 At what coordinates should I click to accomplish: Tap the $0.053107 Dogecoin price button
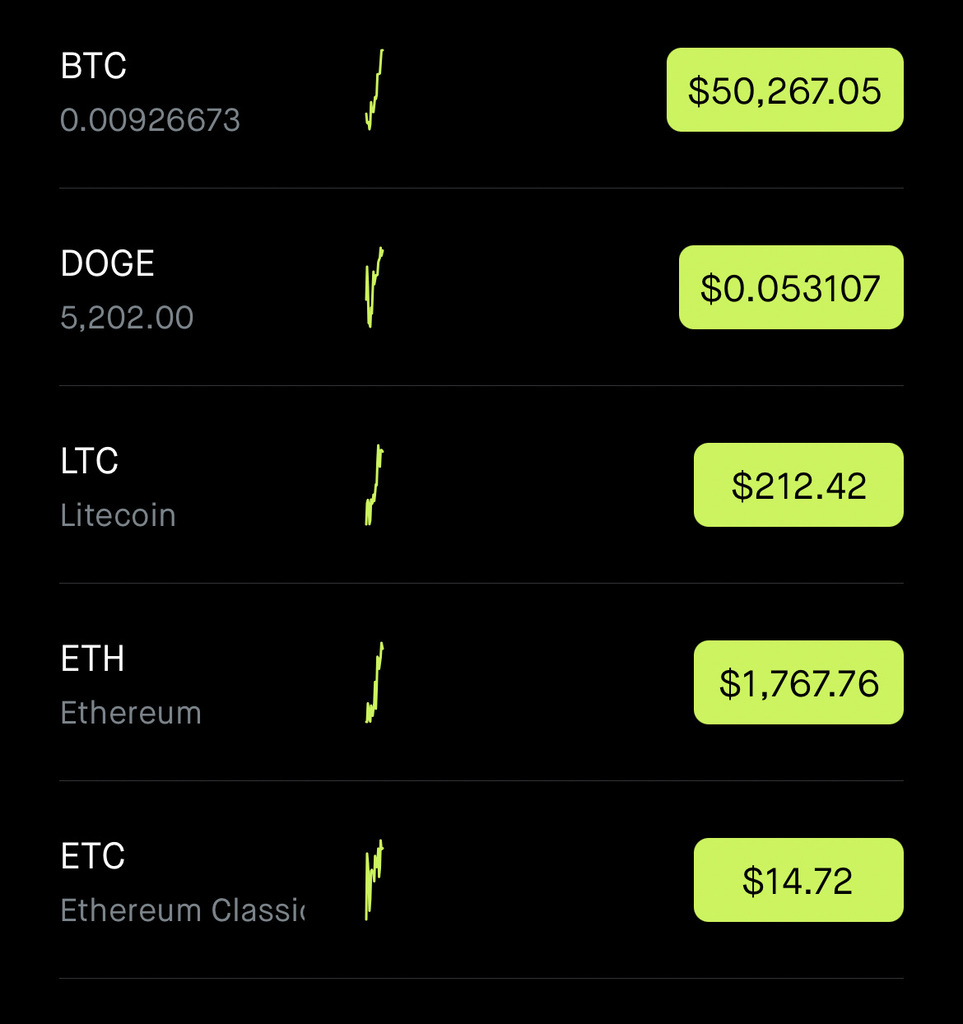click(x=791, y=288)
